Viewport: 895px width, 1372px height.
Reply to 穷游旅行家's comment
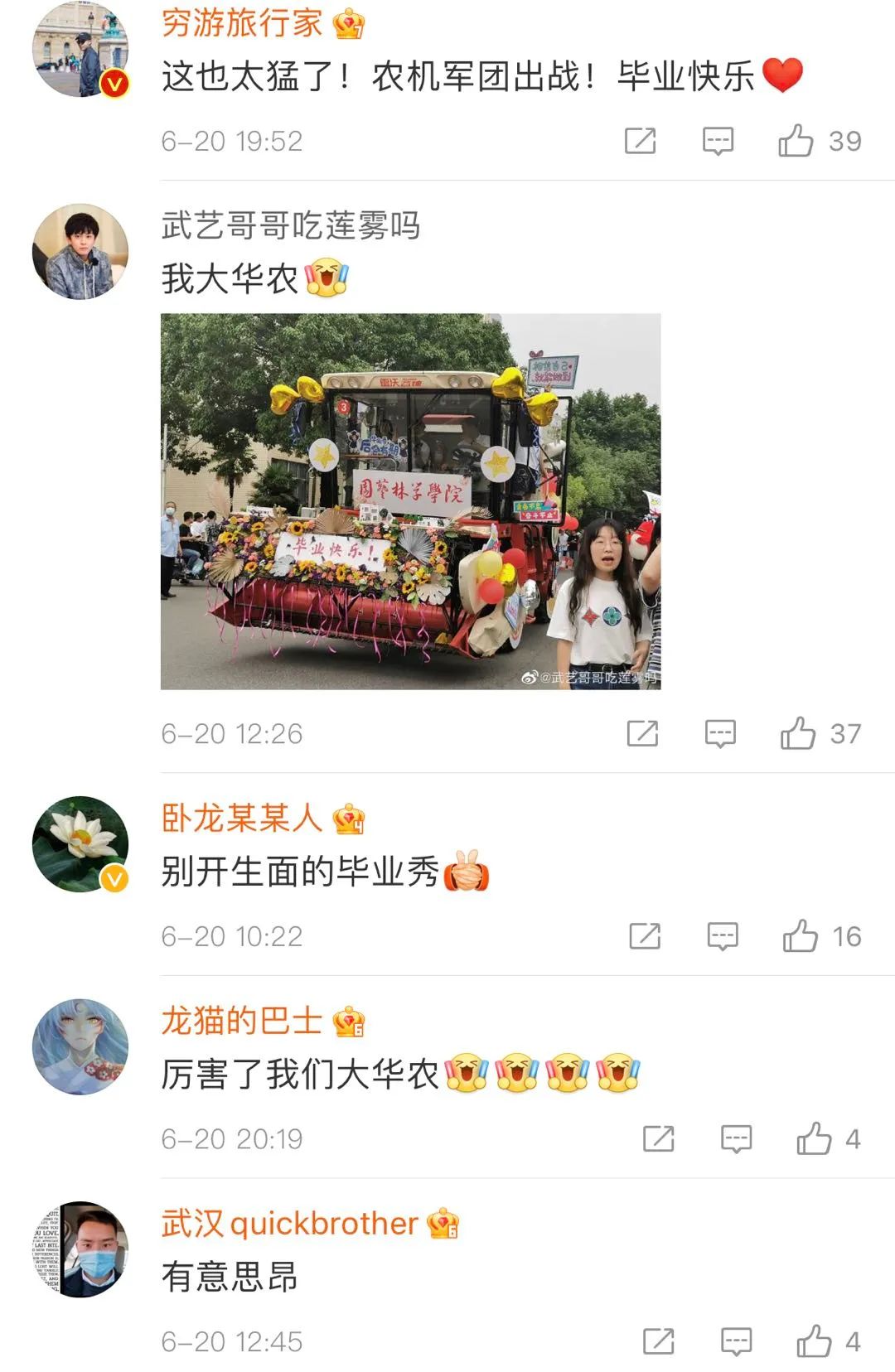tap(718, 141)
